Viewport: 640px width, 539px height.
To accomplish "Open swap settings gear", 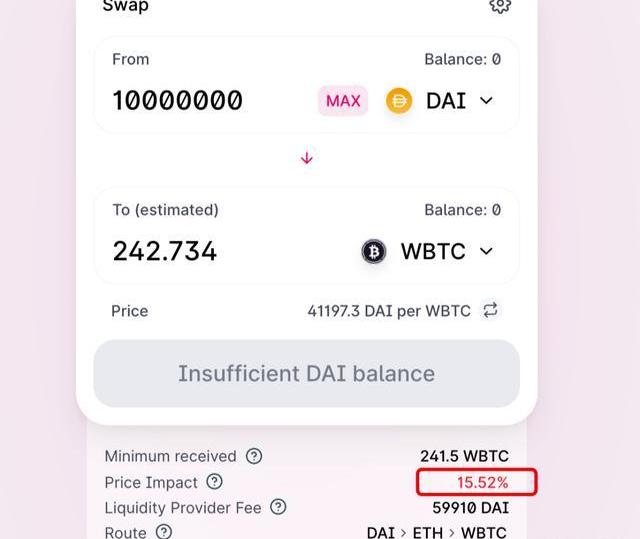I will [x=500, y=6].
